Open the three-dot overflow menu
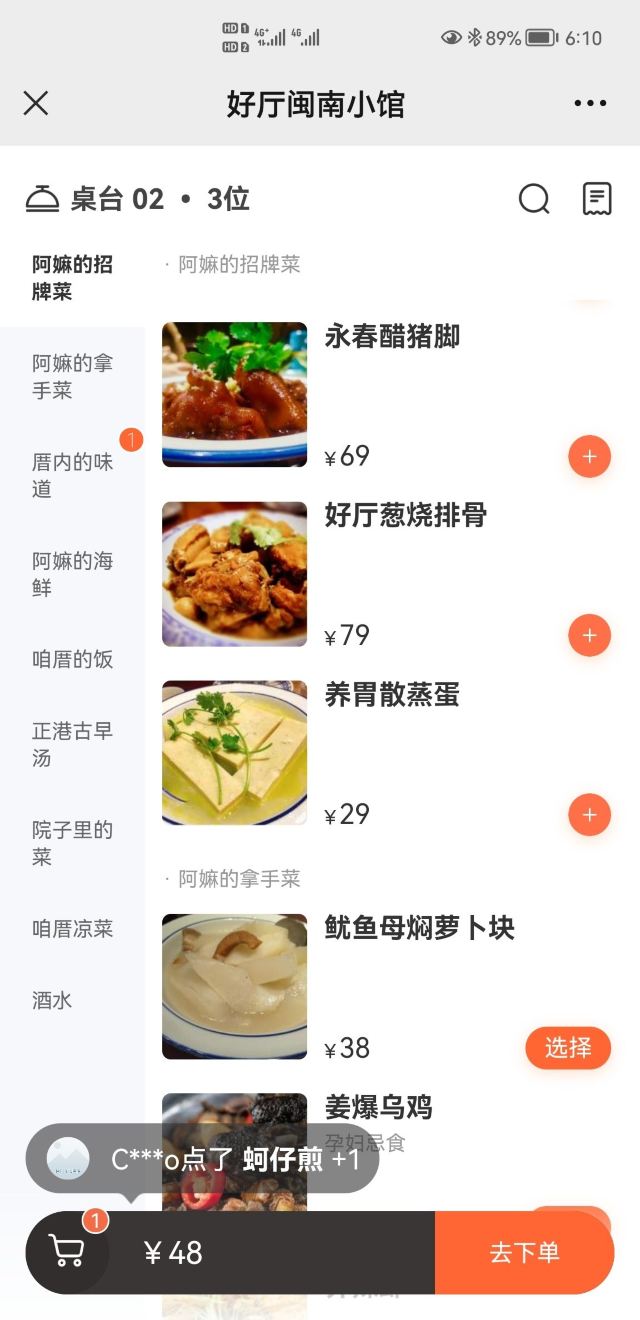 click(x=590, y=103)
